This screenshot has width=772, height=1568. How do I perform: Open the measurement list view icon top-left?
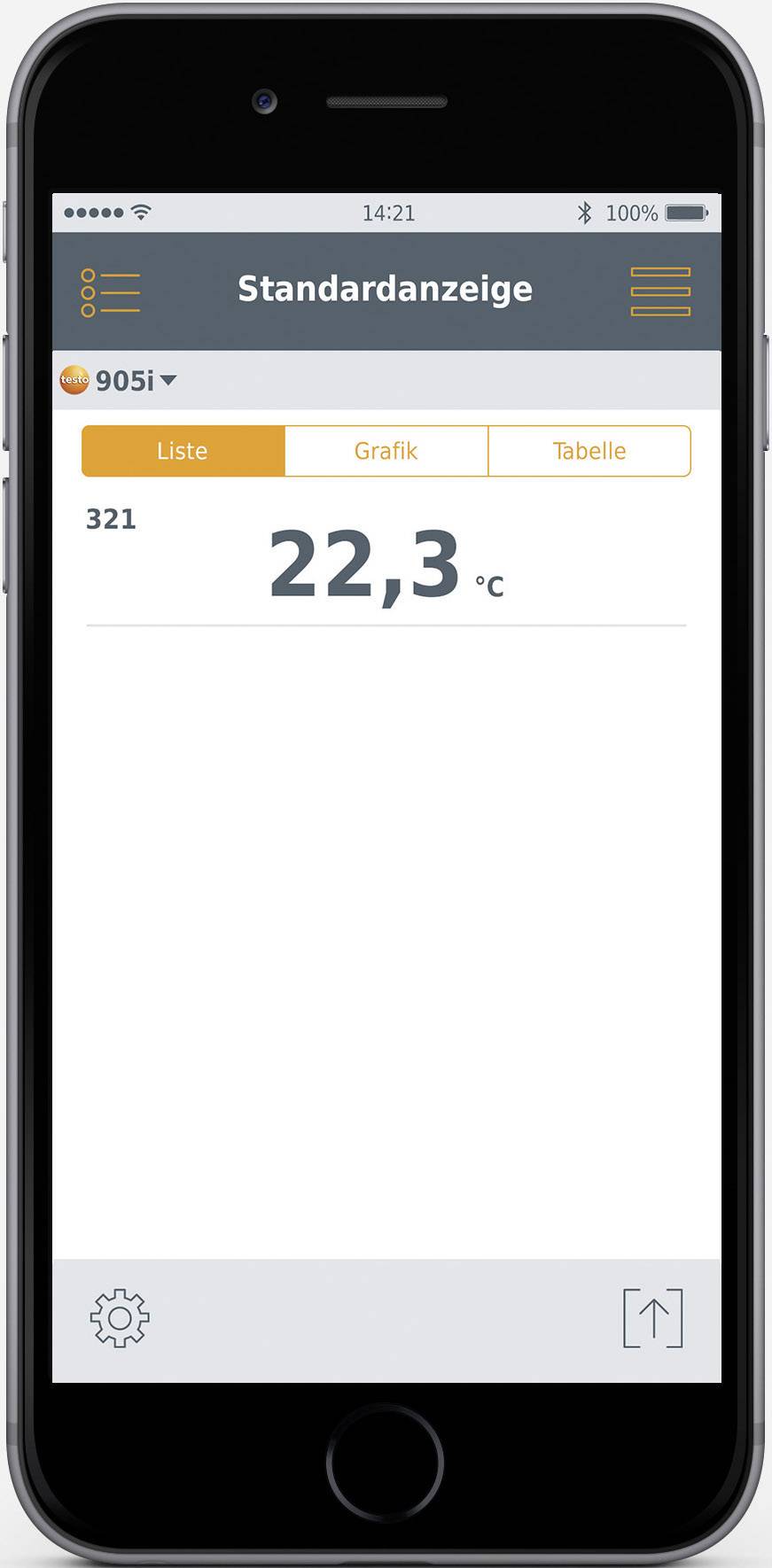[x=110, y=291]
